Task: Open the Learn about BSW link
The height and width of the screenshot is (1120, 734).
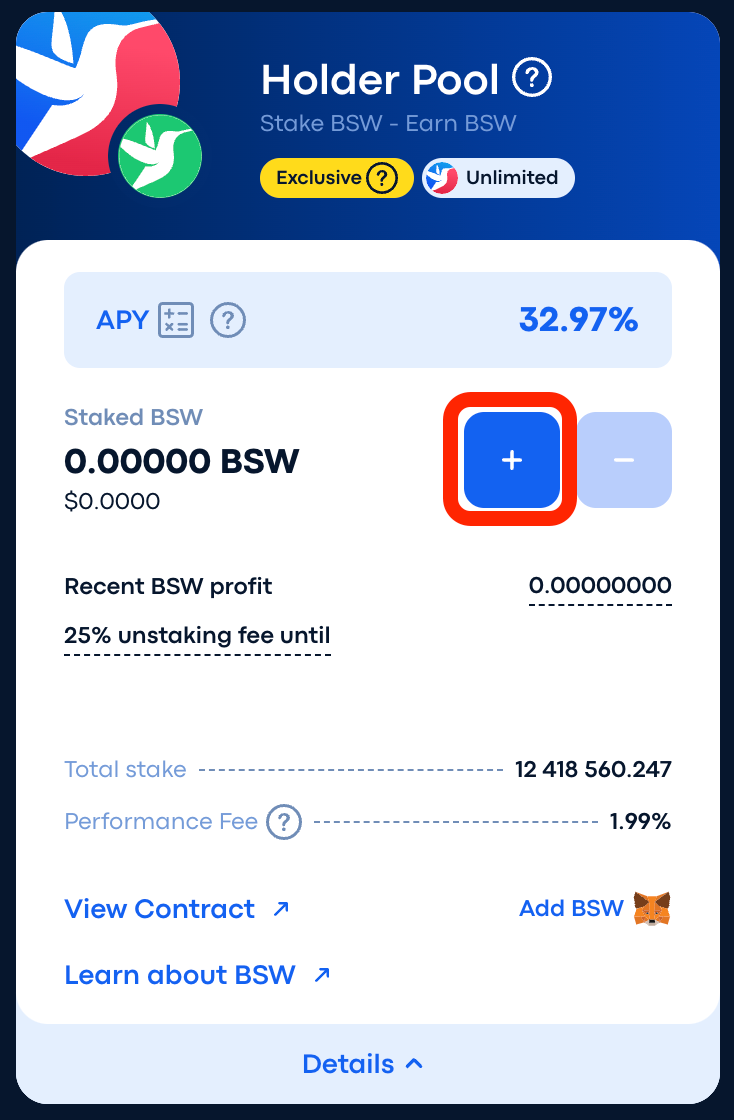Action: coord(197,975)
